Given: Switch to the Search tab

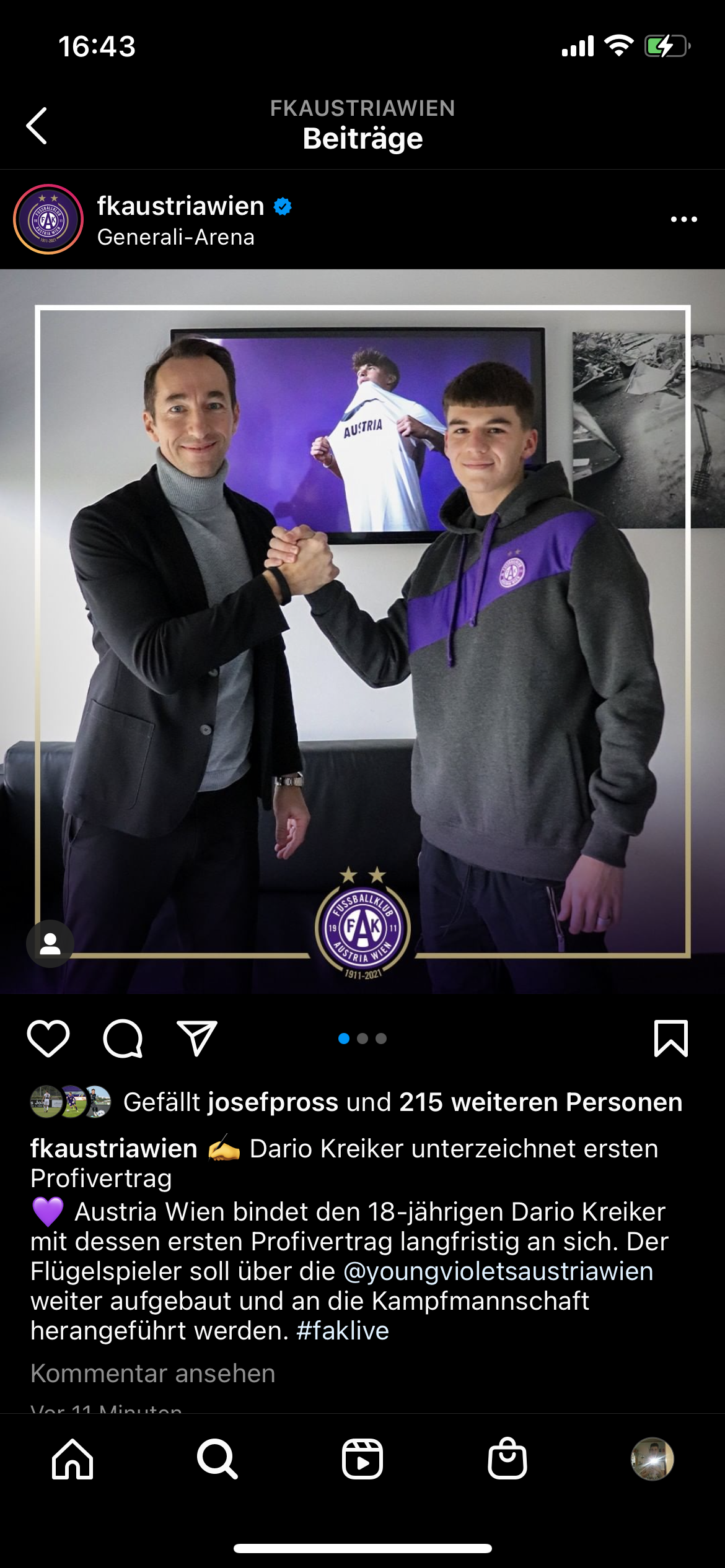Looking at the screenshot, I should (x=217, y=1459).
